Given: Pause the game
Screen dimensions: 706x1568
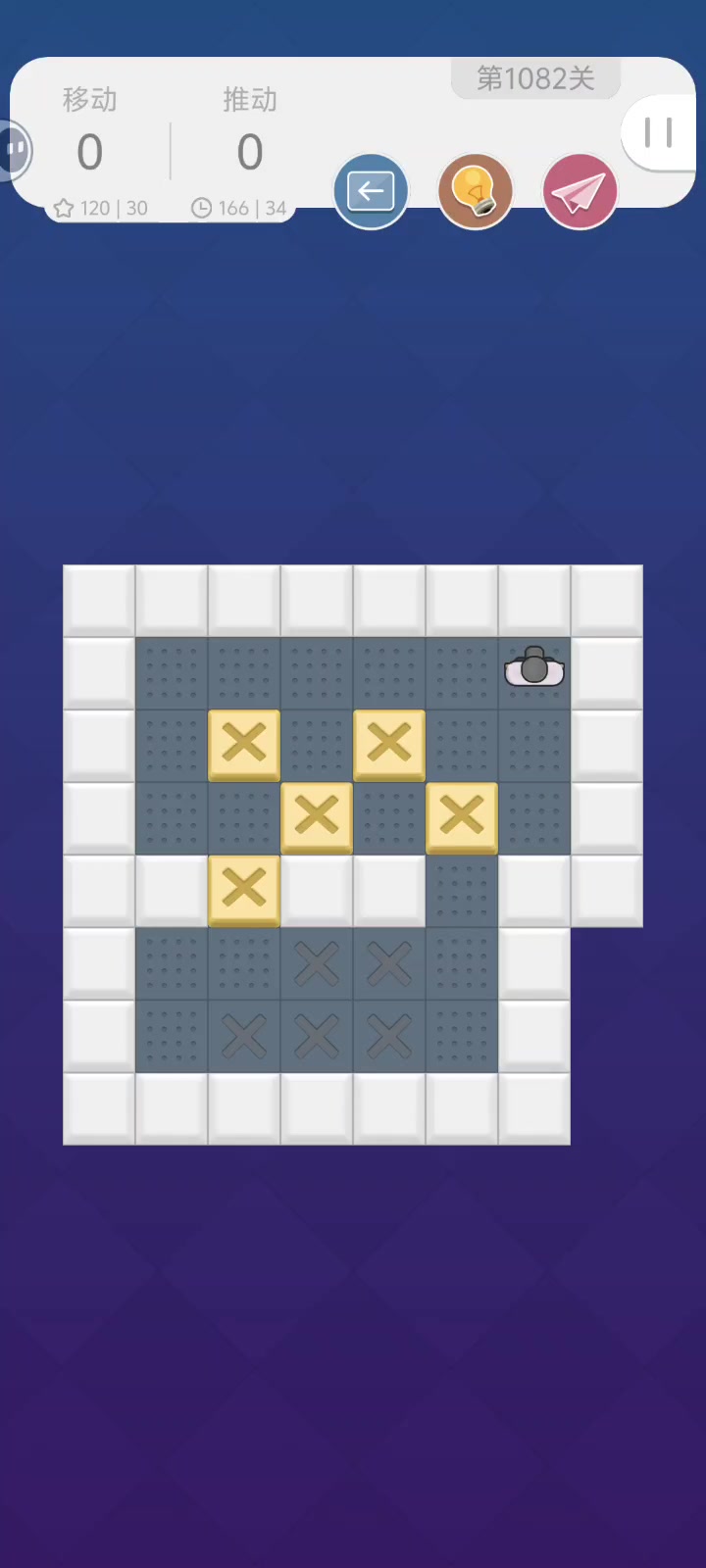Looking at the screenshot, I should [659, 132].
